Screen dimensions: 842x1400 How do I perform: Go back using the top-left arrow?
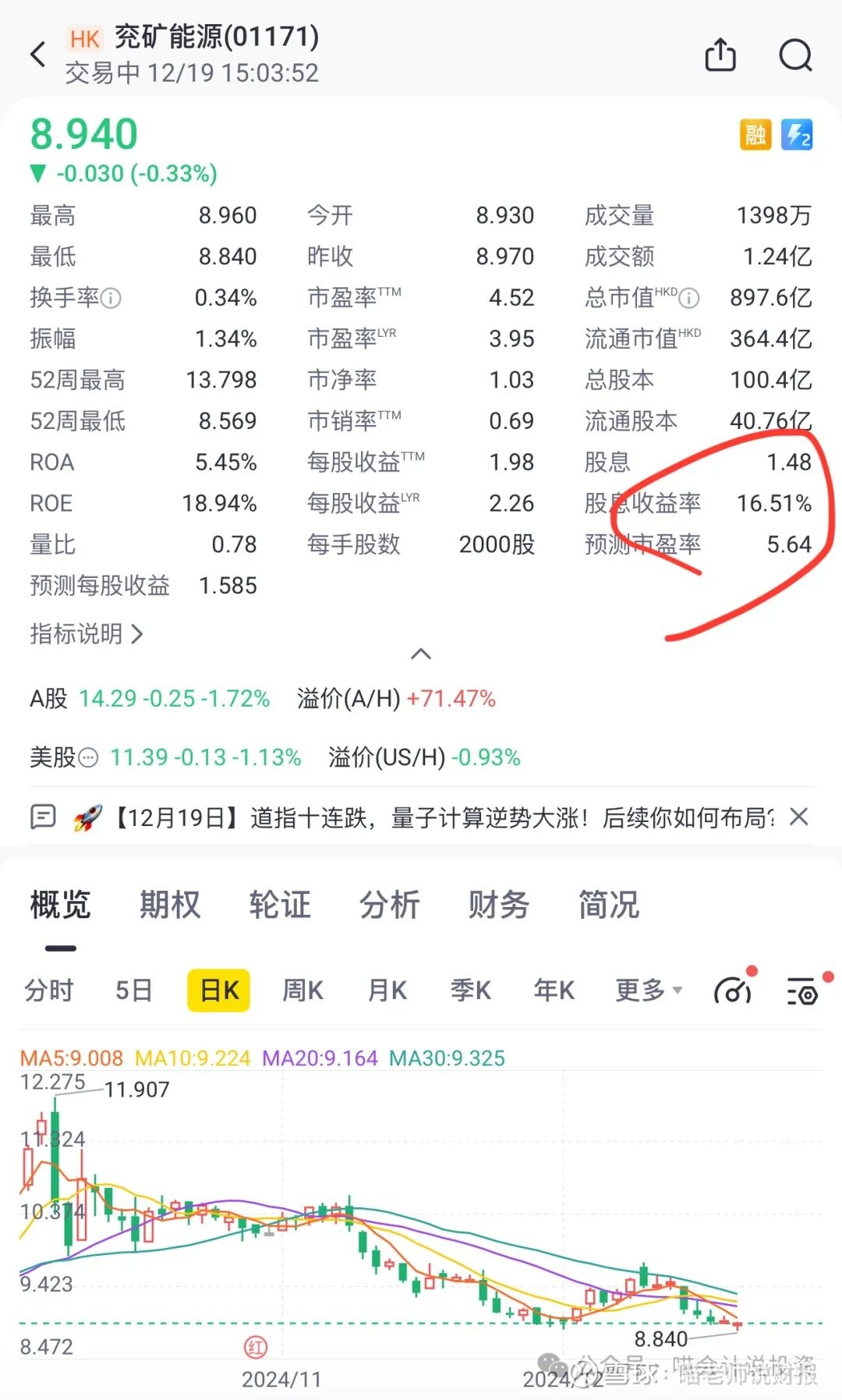point(38,55)
